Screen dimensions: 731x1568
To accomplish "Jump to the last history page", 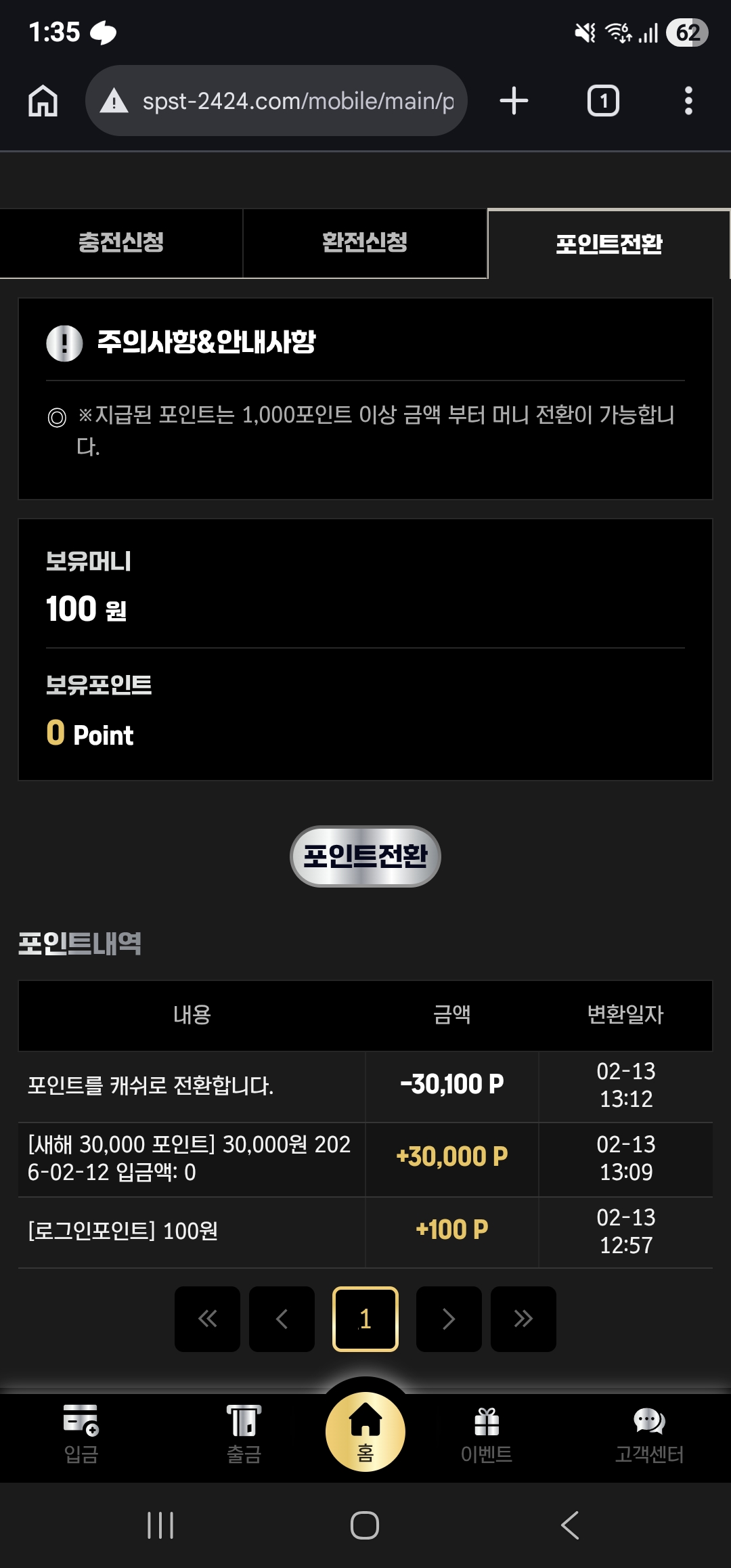I will point(523,1319).
